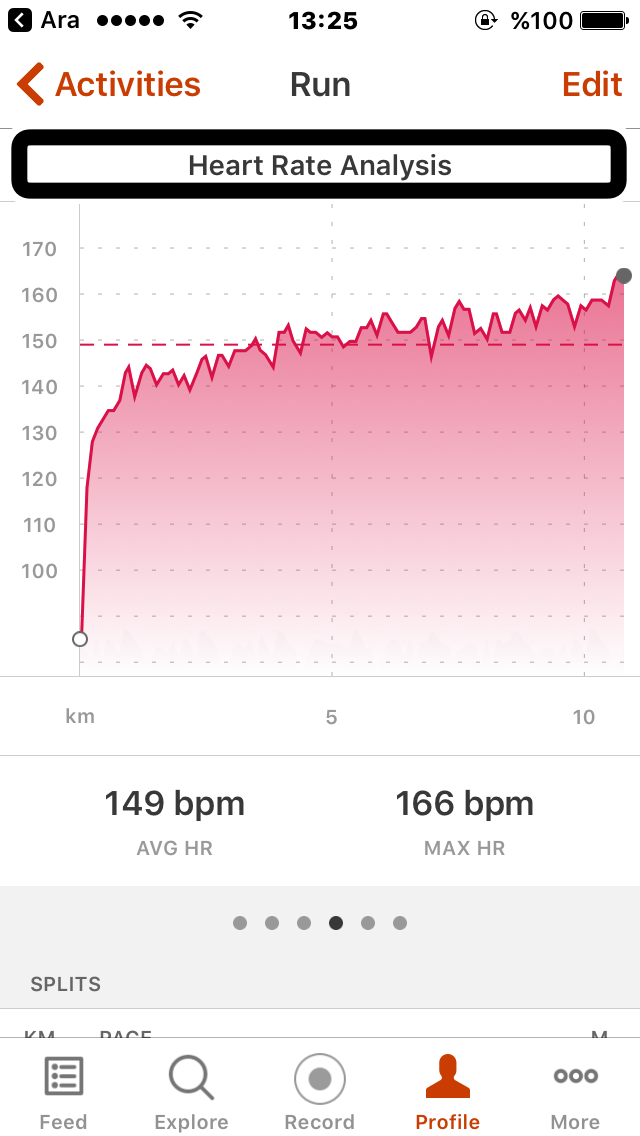Open the Heart Rate Analysis button
Screen dimensions: 640x1136
pyautogui.click(x=319, y=165)
